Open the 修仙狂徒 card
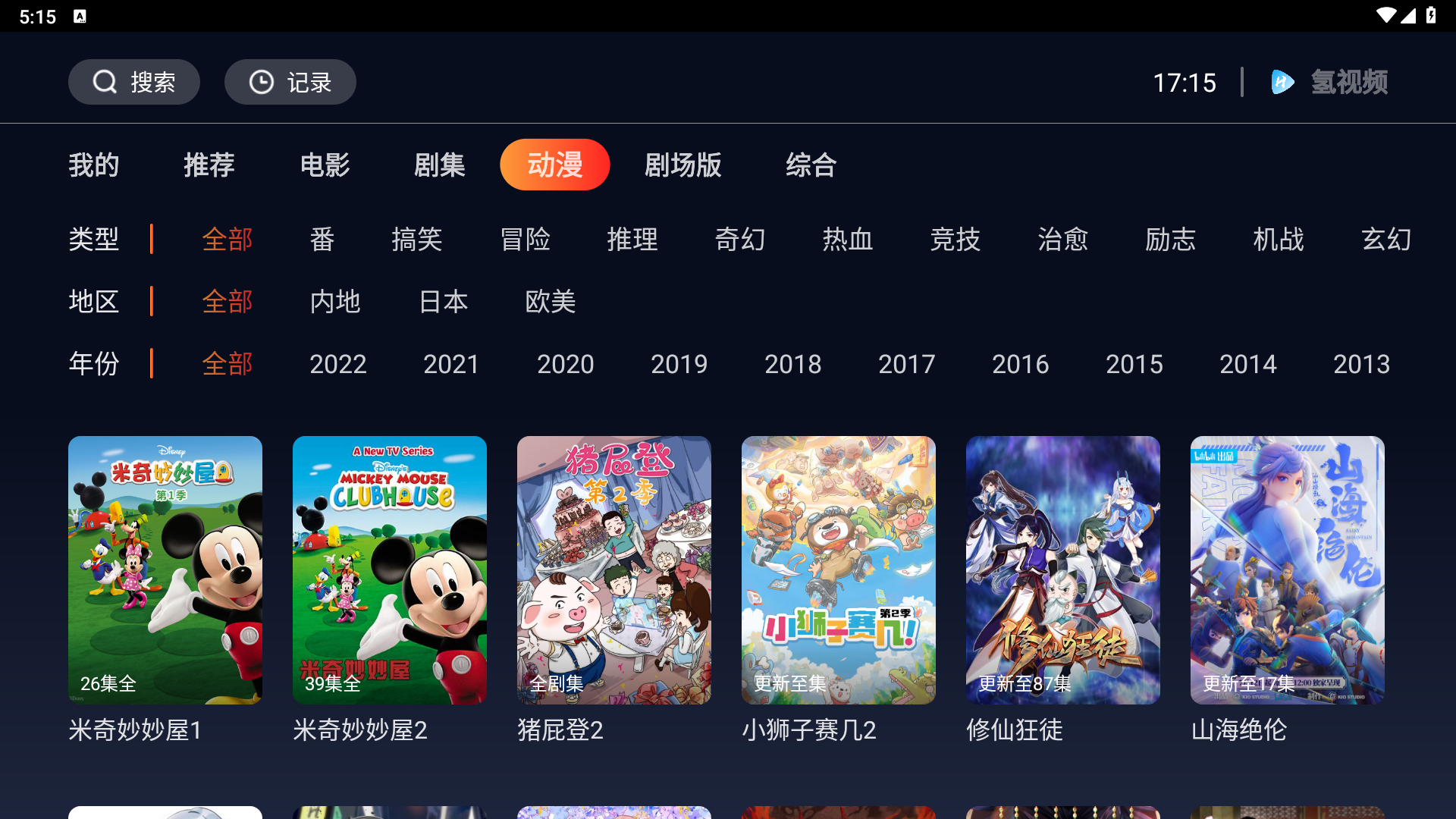 1062,570
